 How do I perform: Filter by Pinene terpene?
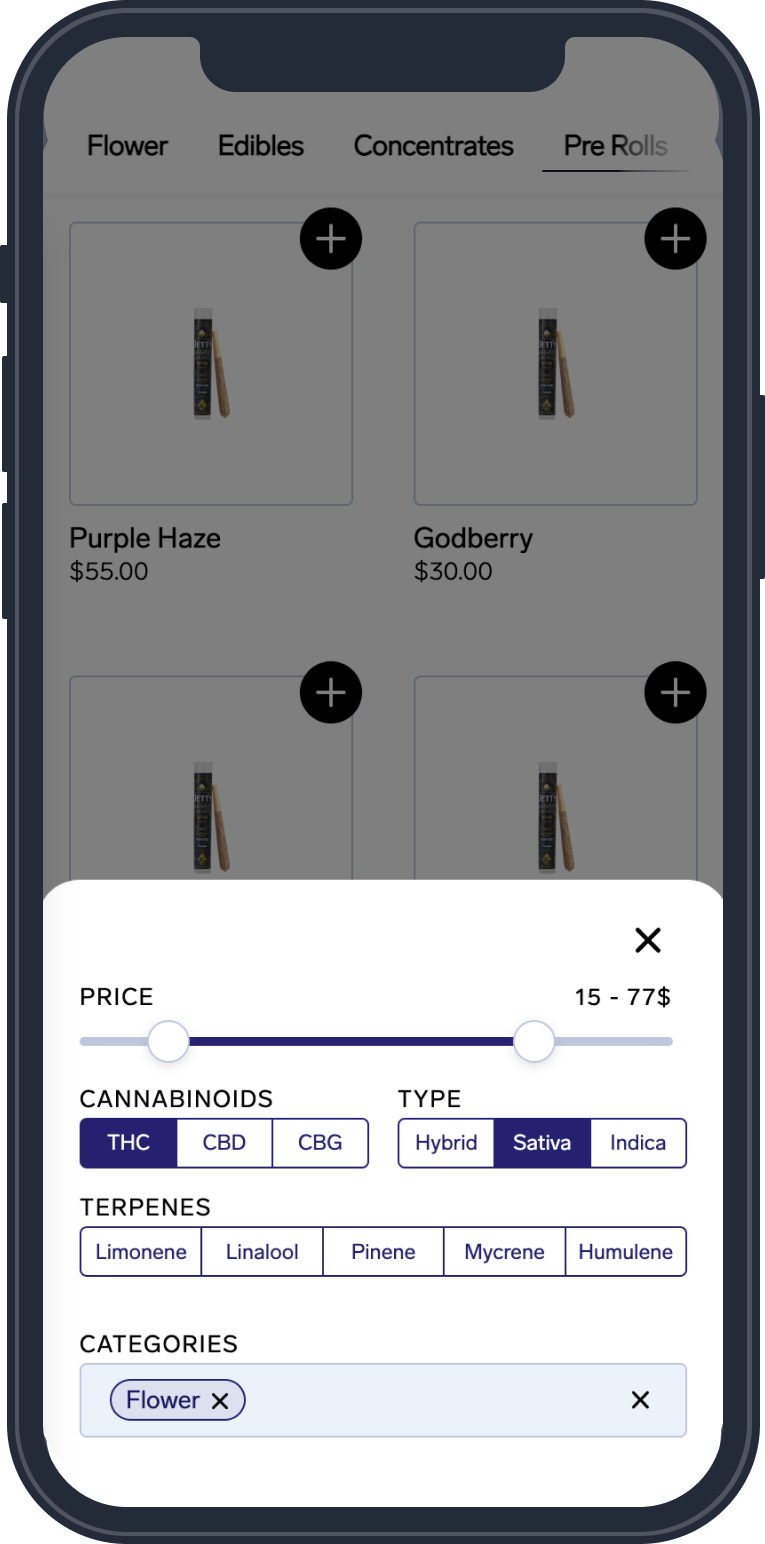click(x=383, y=1252)
